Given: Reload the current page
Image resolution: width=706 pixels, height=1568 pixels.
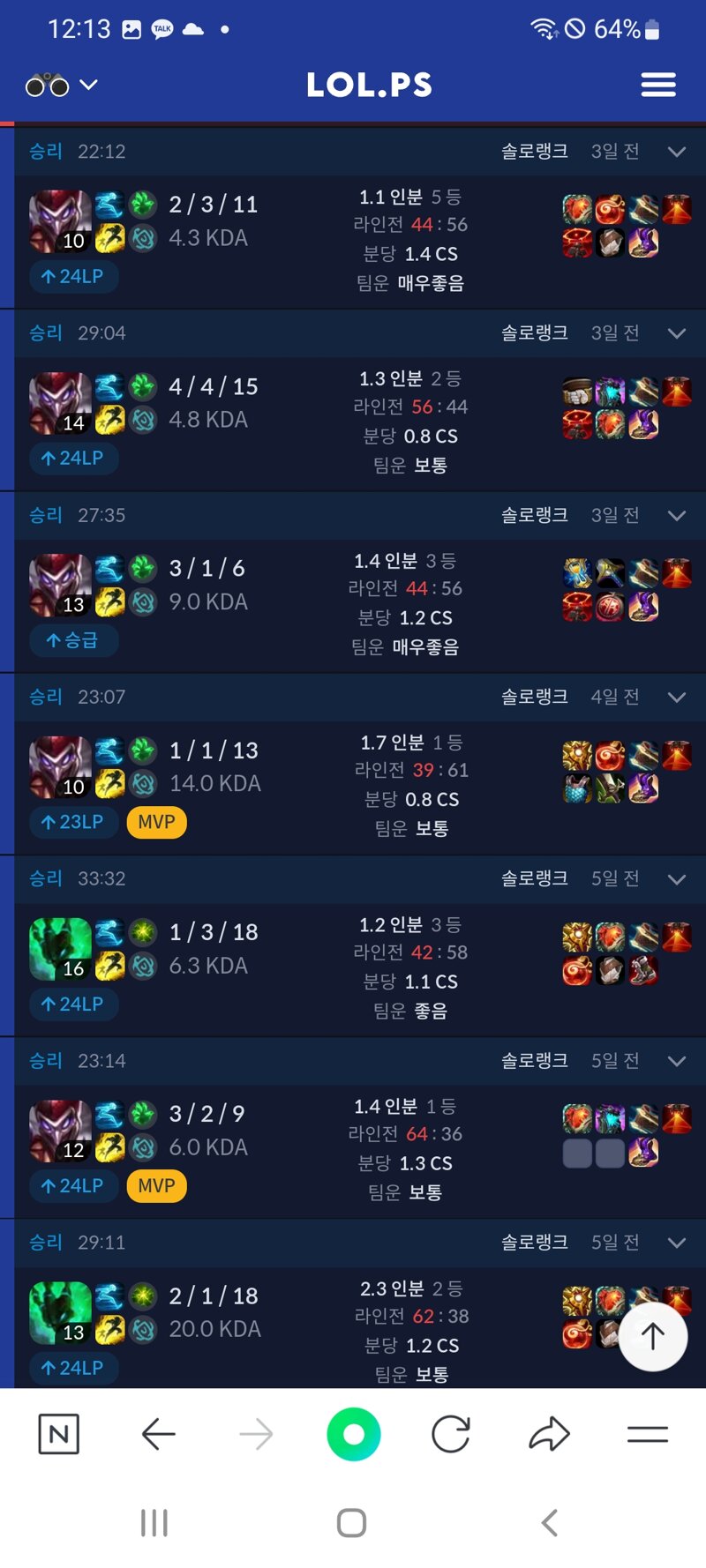Looking at the screenshot, I should (x=451, y=1434).
